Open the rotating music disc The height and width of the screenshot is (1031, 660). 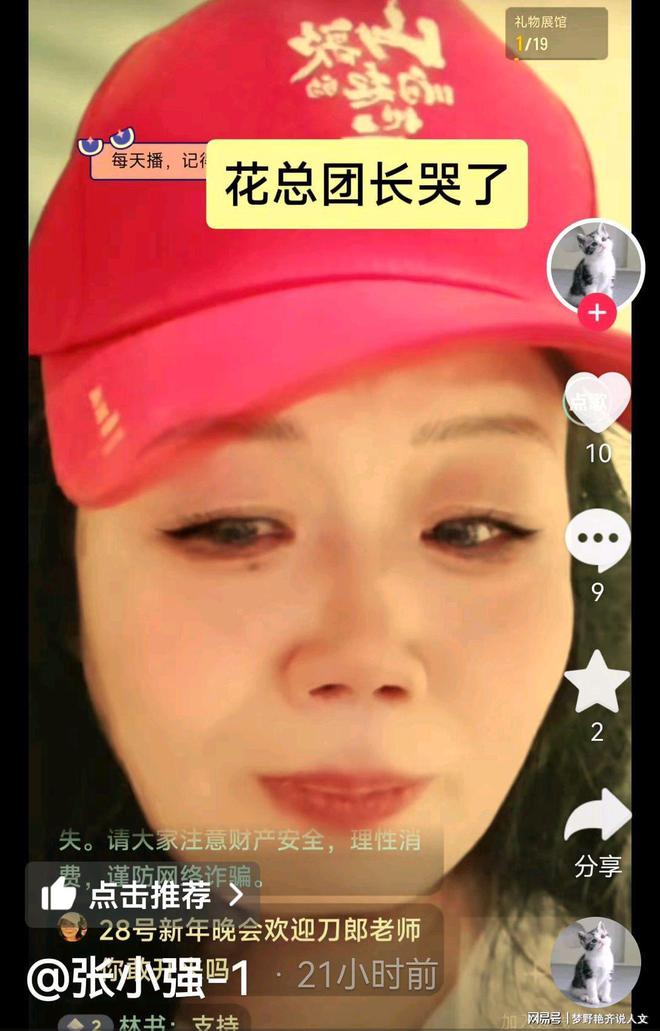tap(595, 961)
